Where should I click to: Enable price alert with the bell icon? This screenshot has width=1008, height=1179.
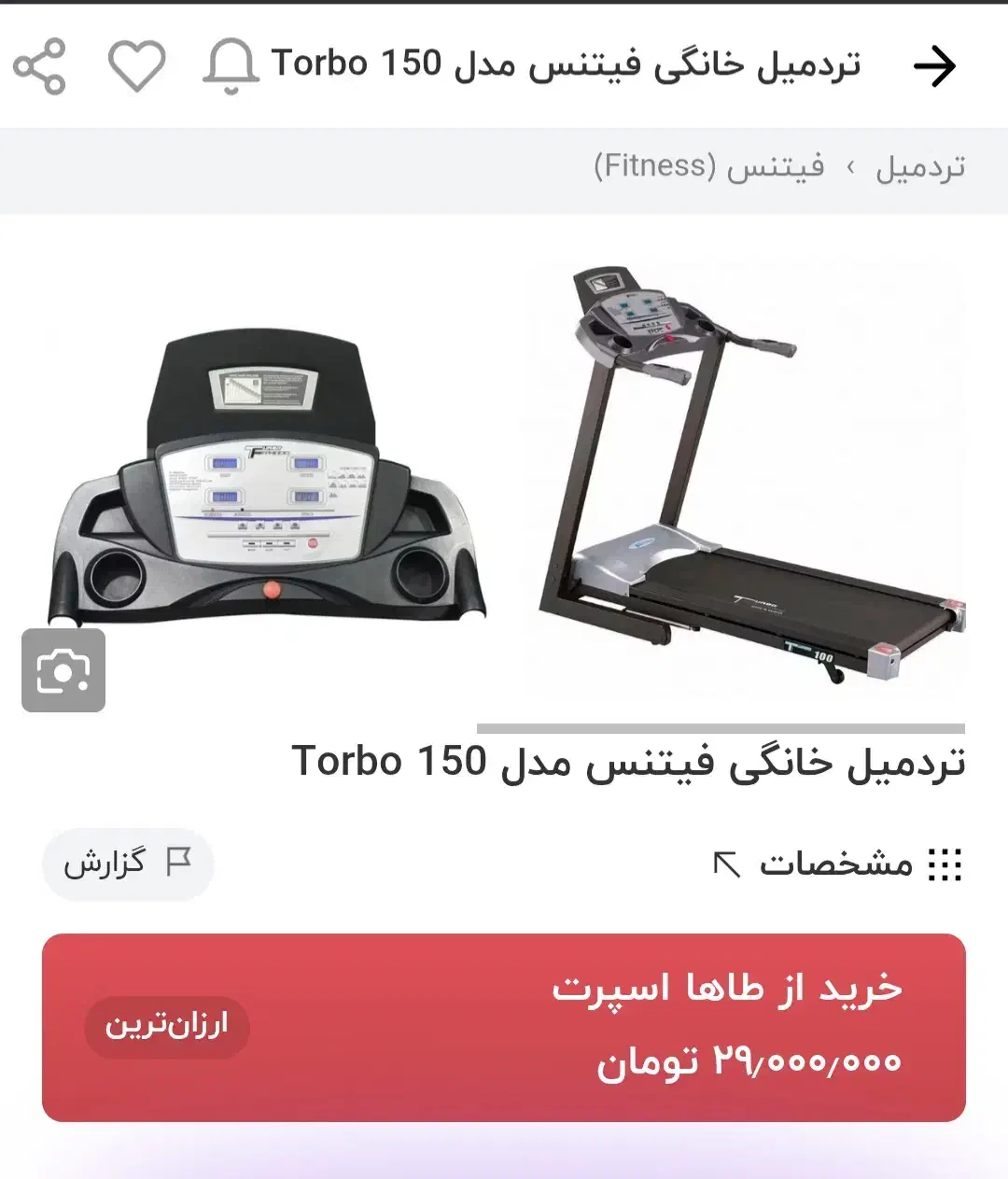[231, 66]
